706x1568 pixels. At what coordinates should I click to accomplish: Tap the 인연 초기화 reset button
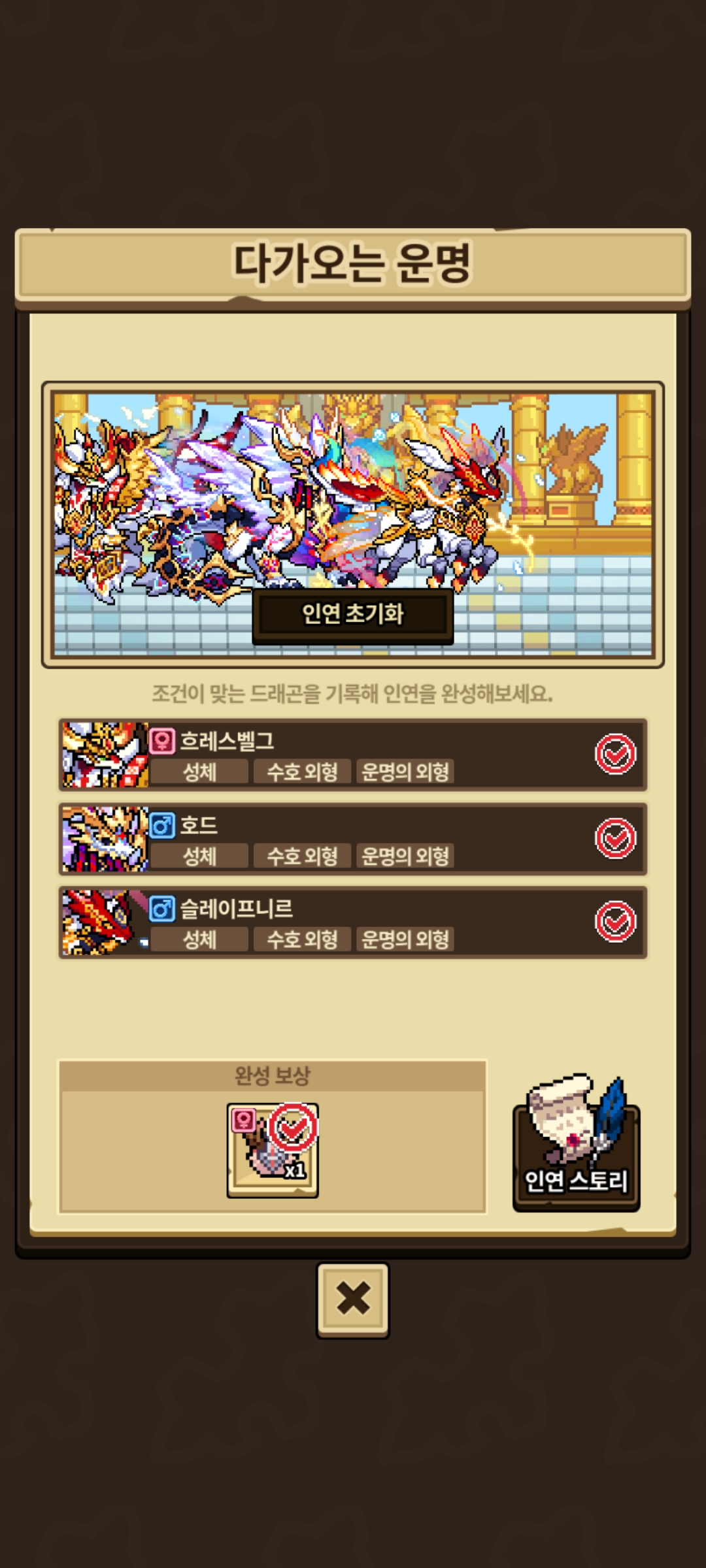tap(353, 615)
